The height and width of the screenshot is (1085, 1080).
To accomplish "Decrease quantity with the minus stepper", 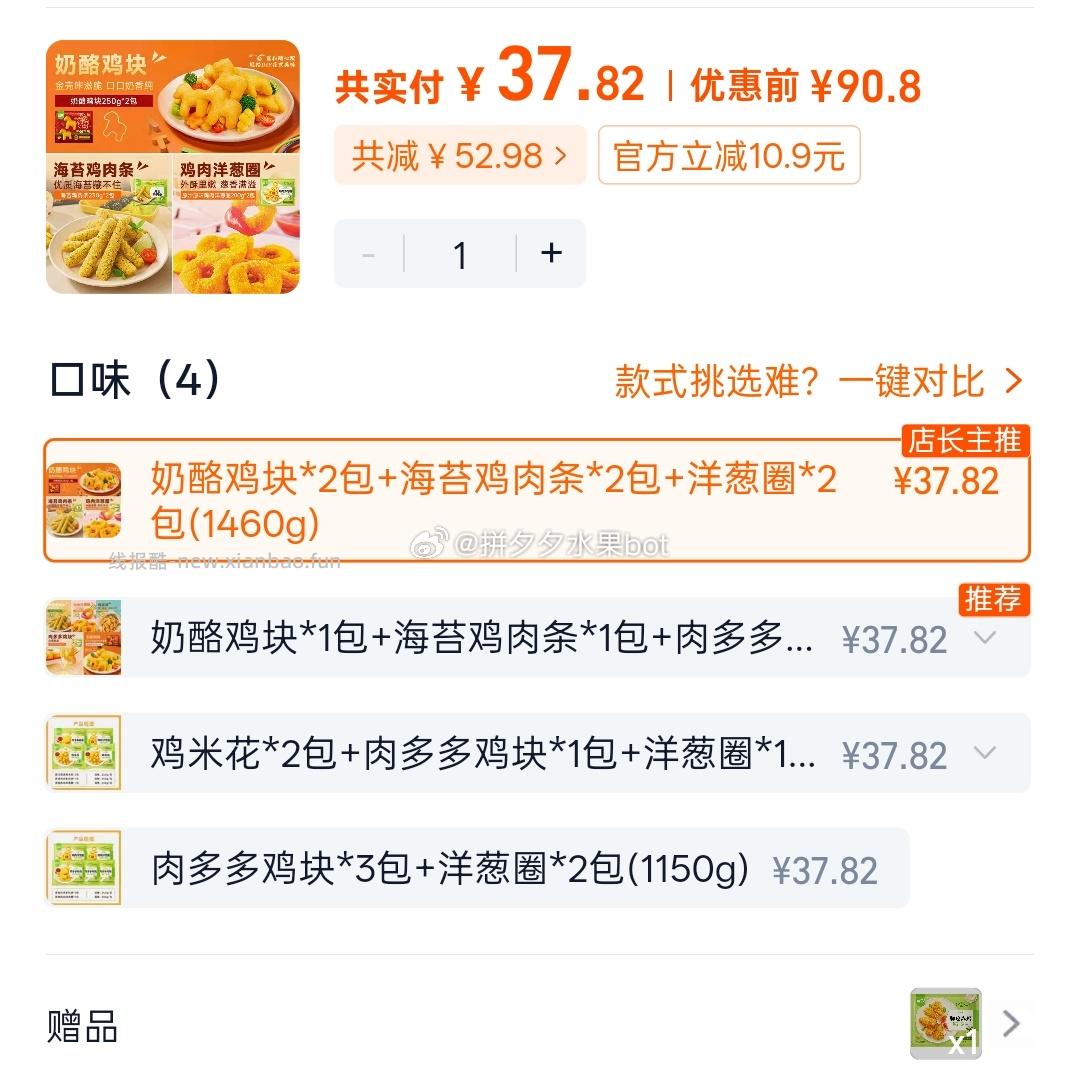I will [367, 254].
